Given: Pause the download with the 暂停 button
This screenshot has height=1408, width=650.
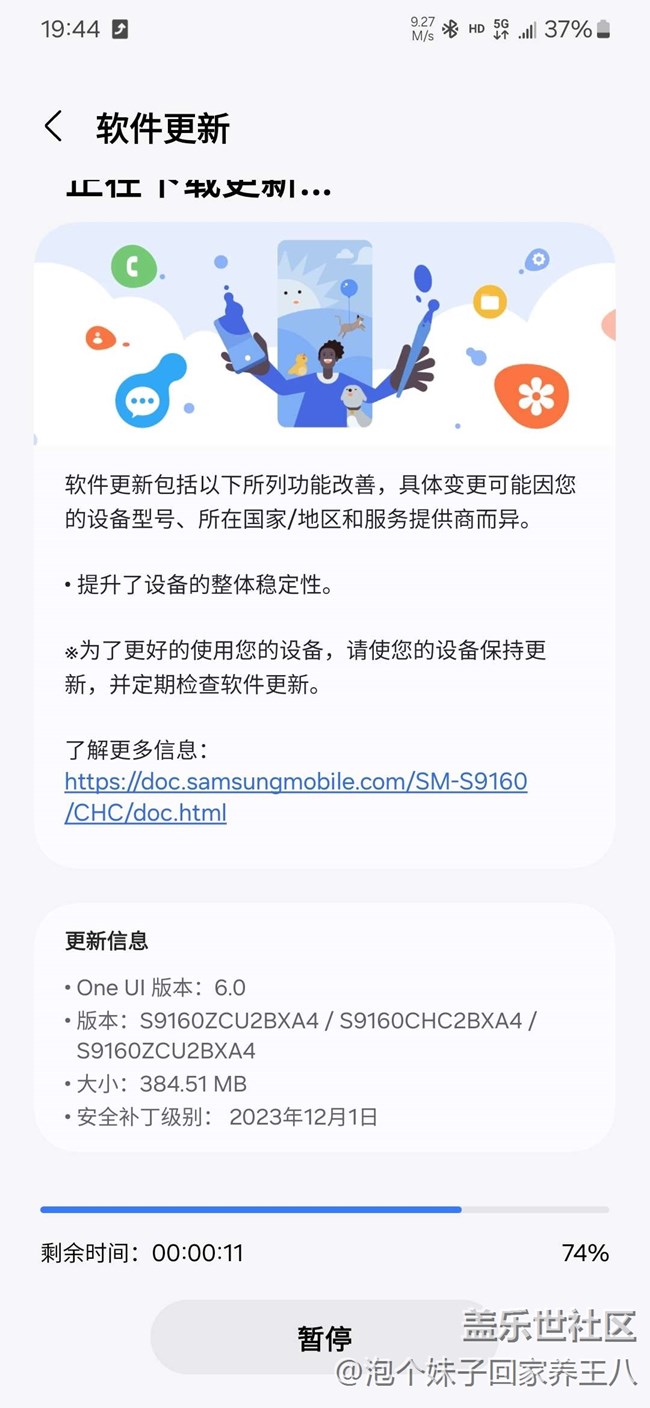Looking at the screenshot, I should 324,1338.
